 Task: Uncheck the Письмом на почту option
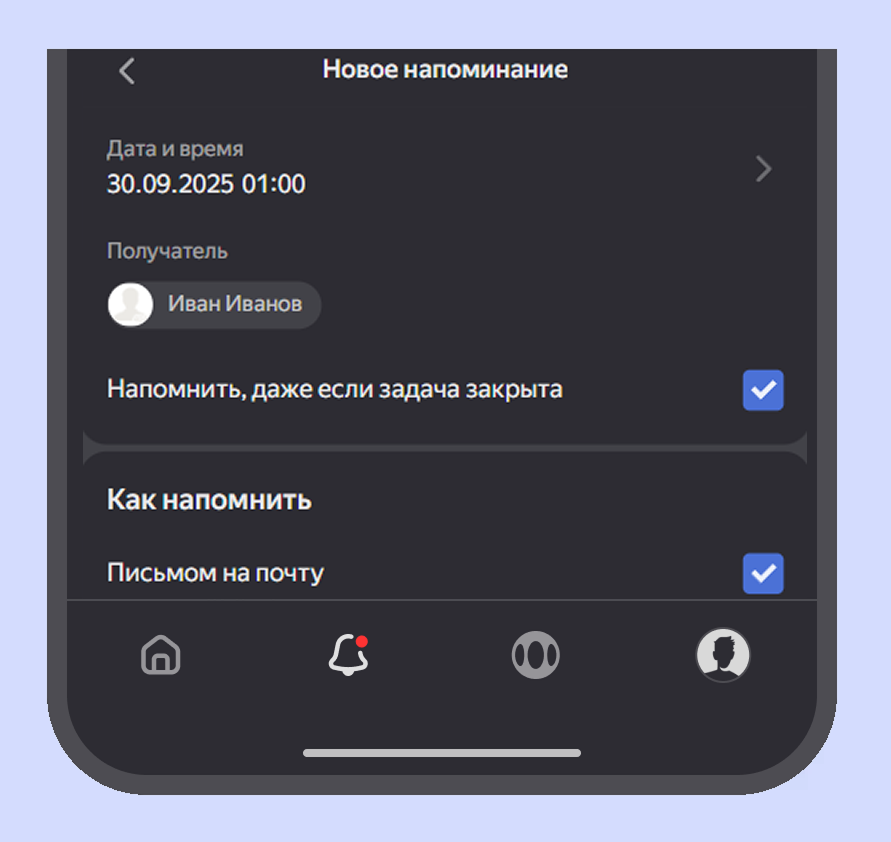coord(763,573)
